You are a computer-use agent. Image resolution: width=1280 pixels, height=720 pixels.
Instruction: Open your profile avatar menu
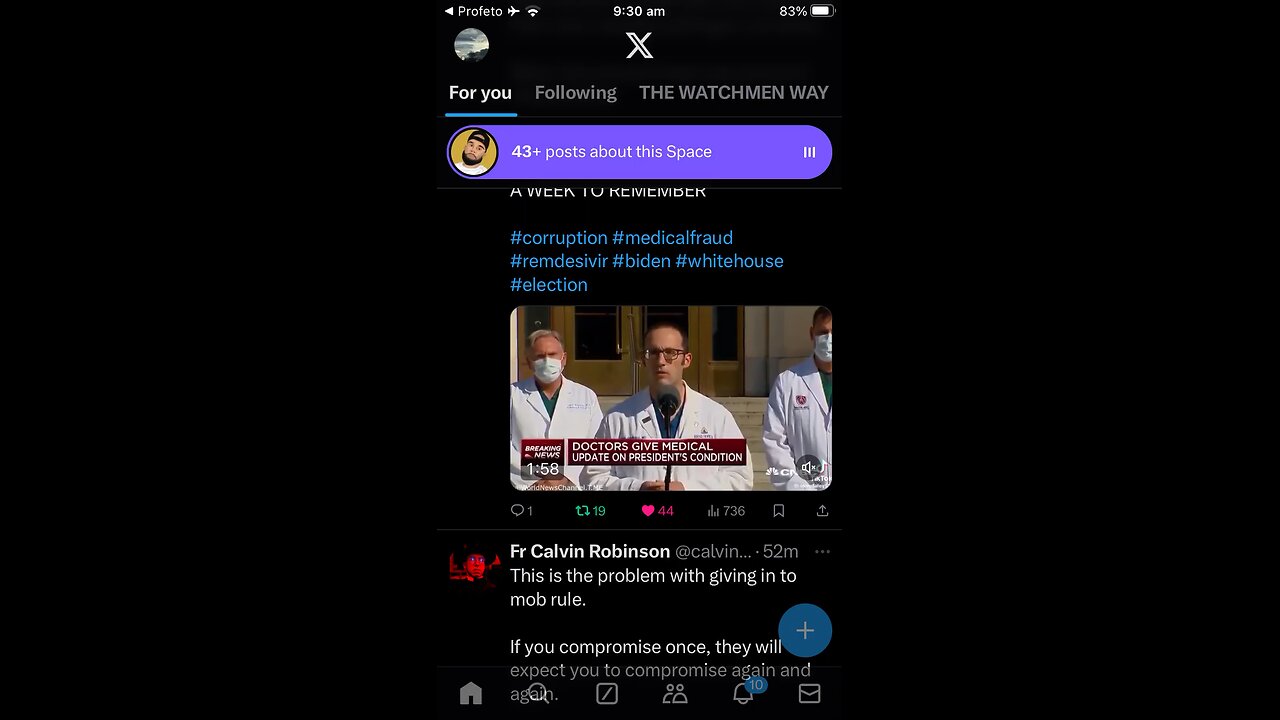point(472,45)
